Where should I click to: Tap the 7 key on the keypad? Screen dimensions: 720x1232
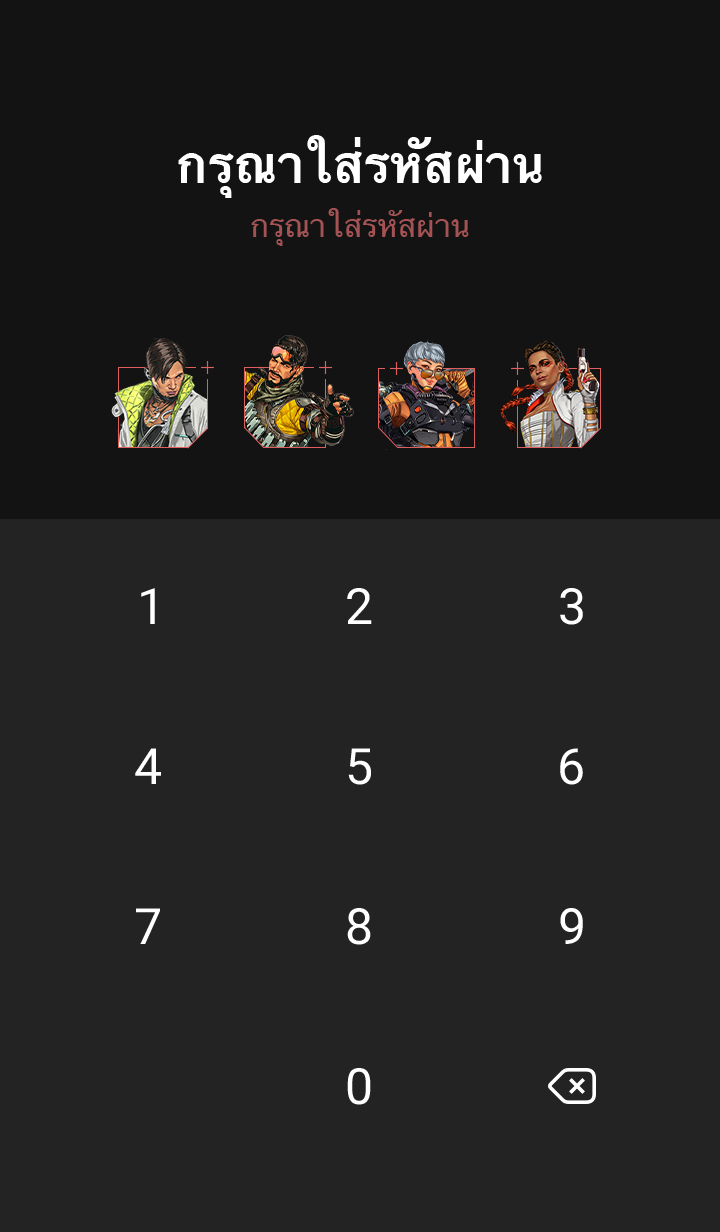coord(149,927)
